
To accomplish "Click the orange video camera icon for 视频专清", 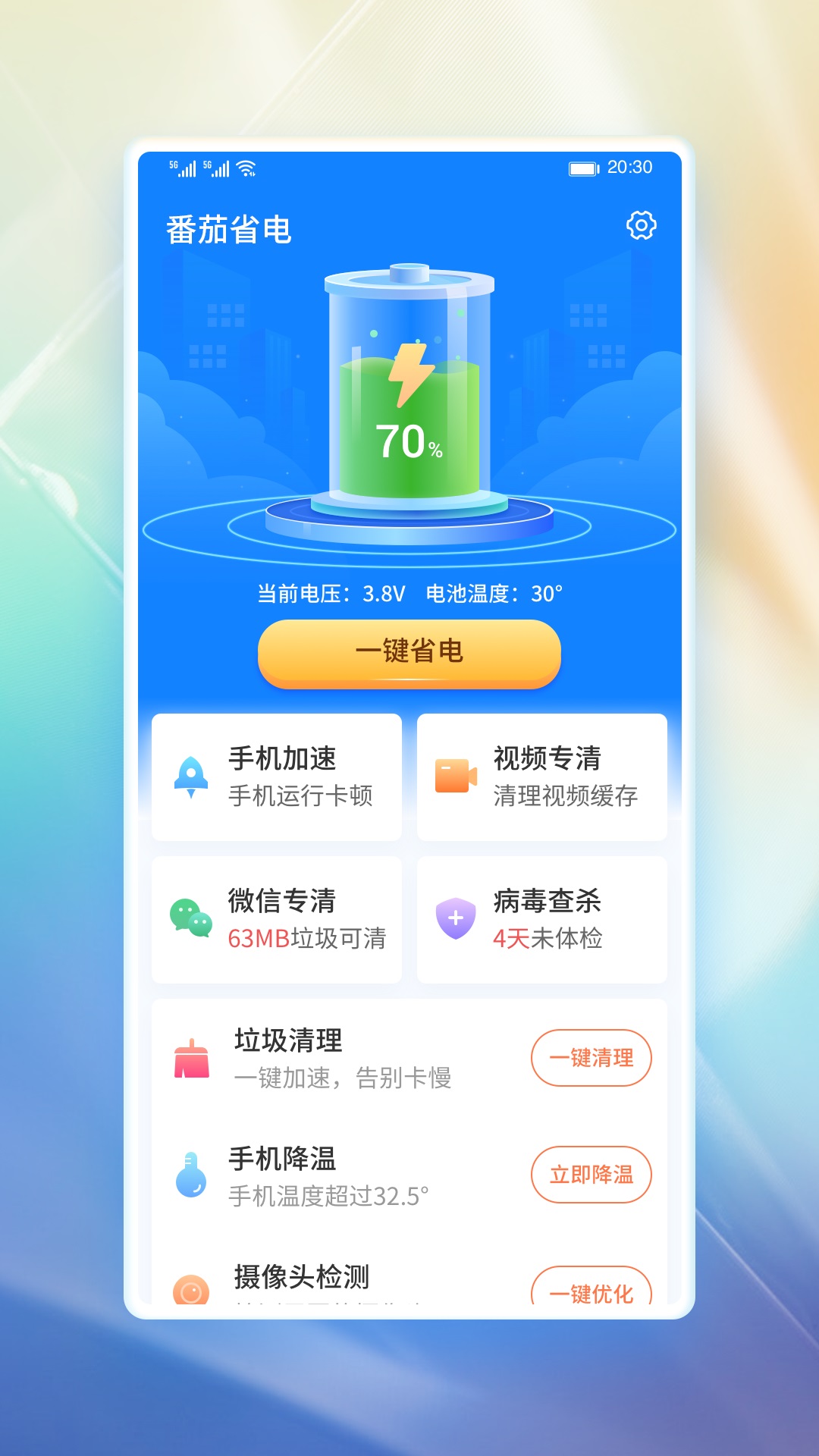I will pyautogui.click(x=456, y=775).
